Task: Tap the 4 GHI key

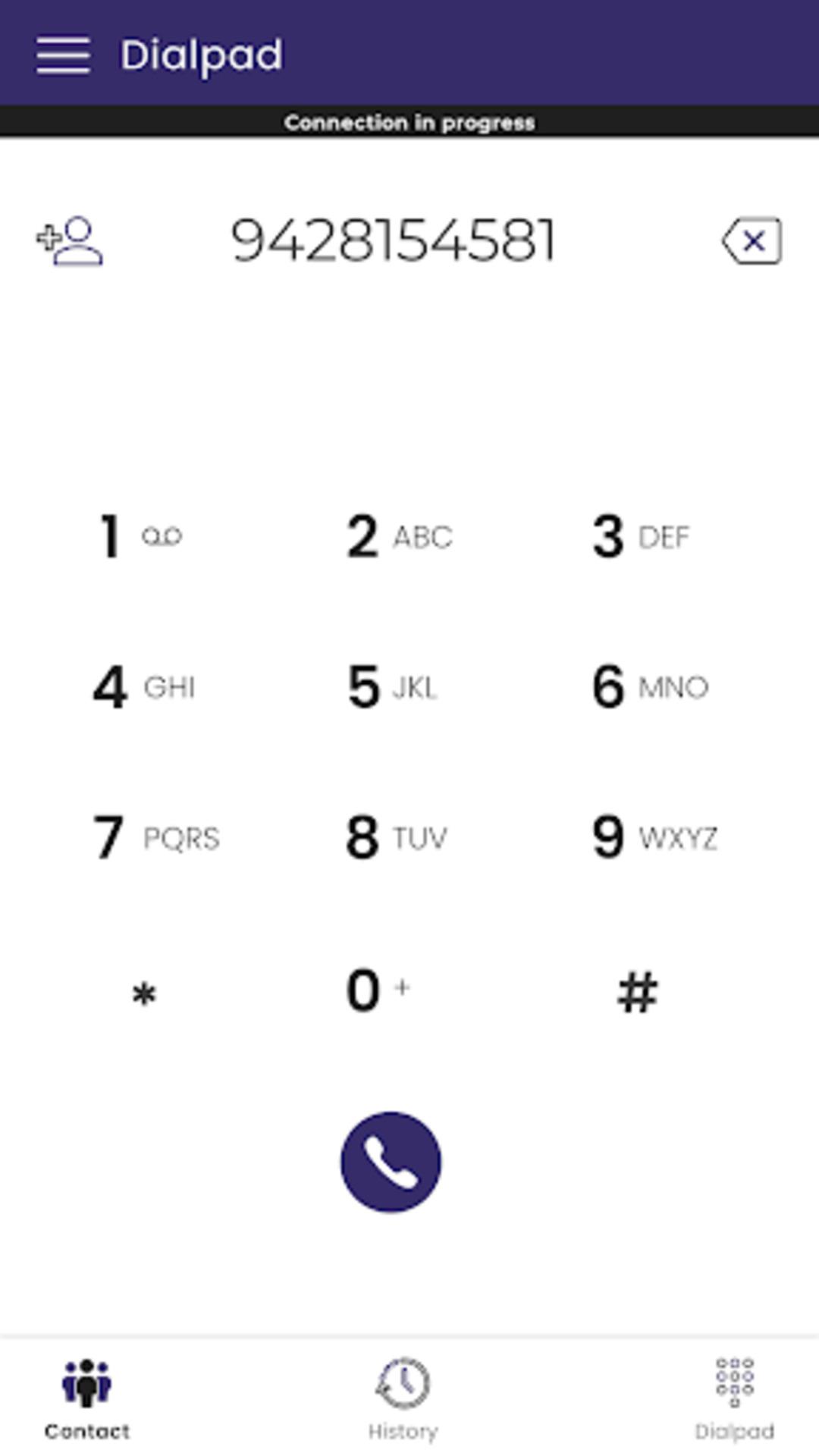Action: pyautogui.click(x=144, y=687)
